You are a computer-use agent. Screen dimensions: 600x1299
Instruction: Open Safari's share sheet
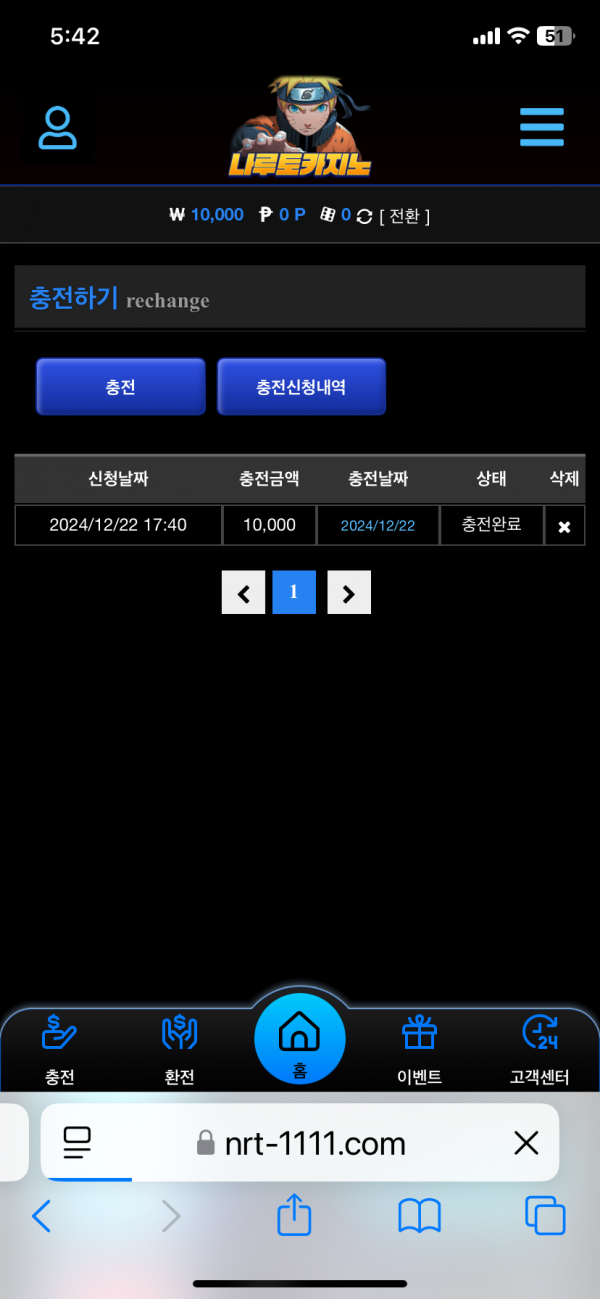click(294, 1216)
